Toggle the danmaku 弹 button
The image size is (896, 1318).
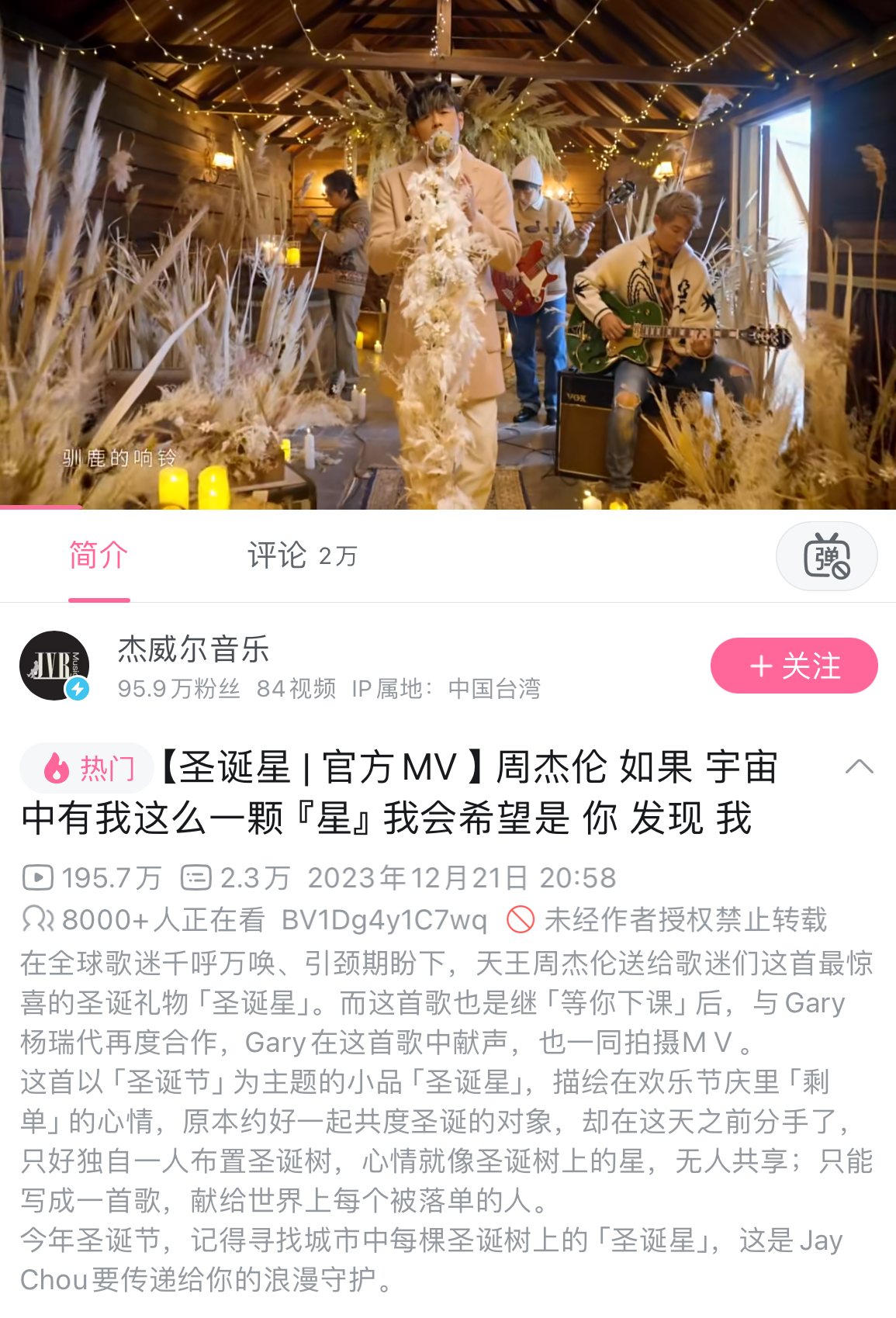(826, 556)
